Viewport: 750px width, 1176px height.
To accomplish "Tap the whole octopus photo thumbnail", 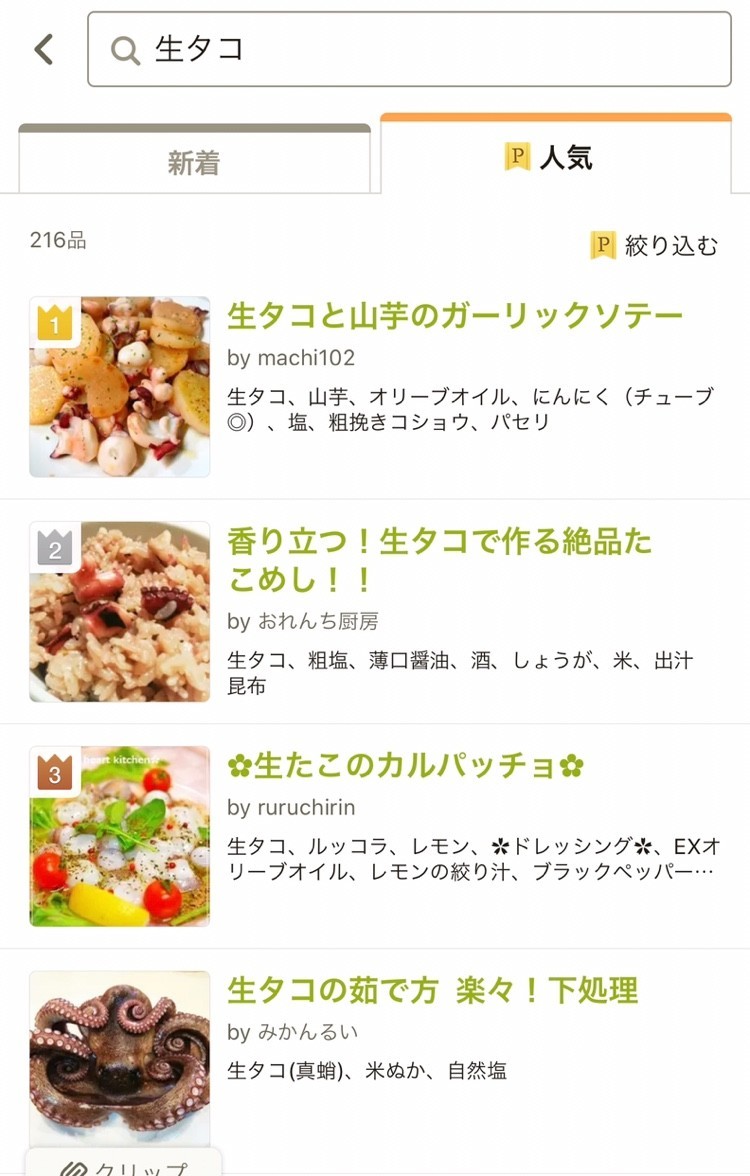I will point(119,1055).
